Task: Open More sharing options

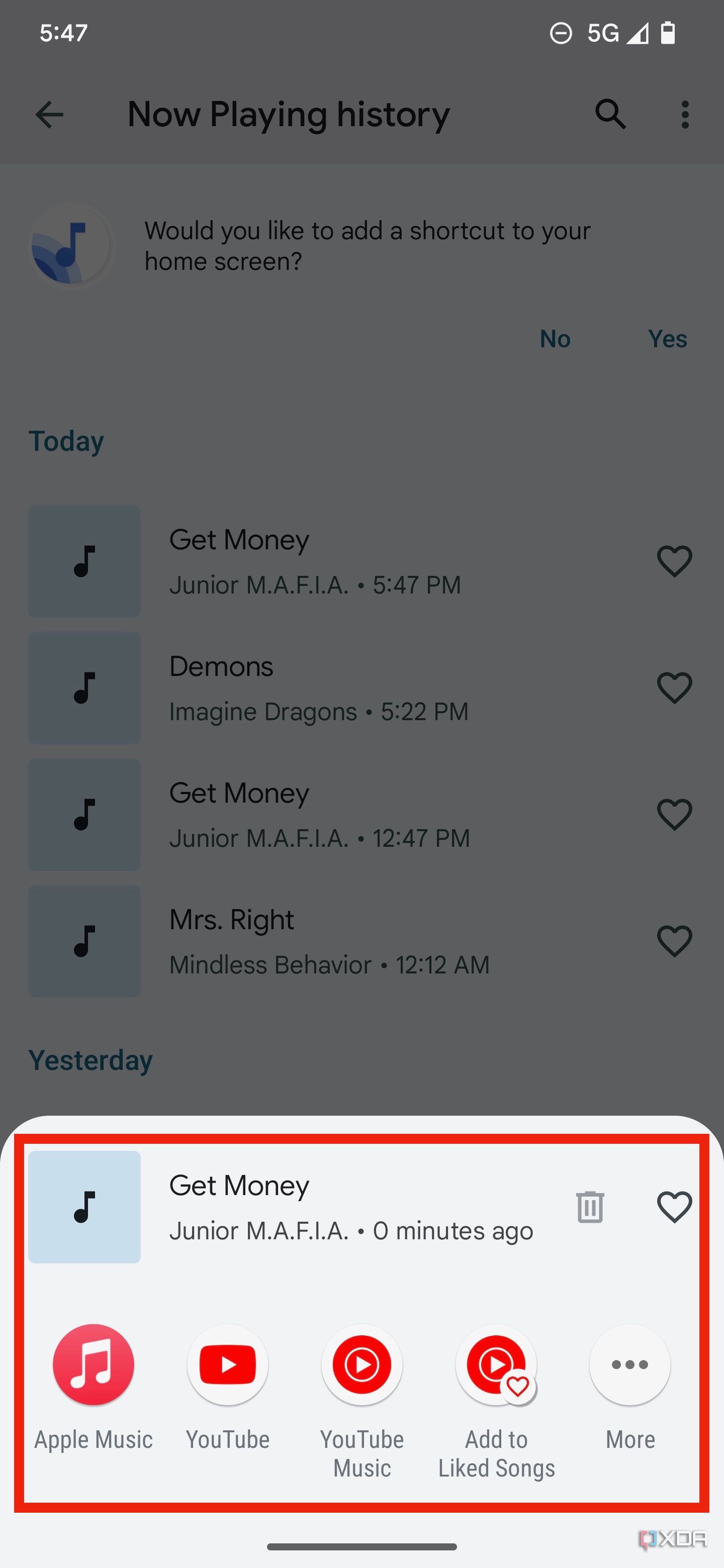Action: click(x=629, y=1364)
